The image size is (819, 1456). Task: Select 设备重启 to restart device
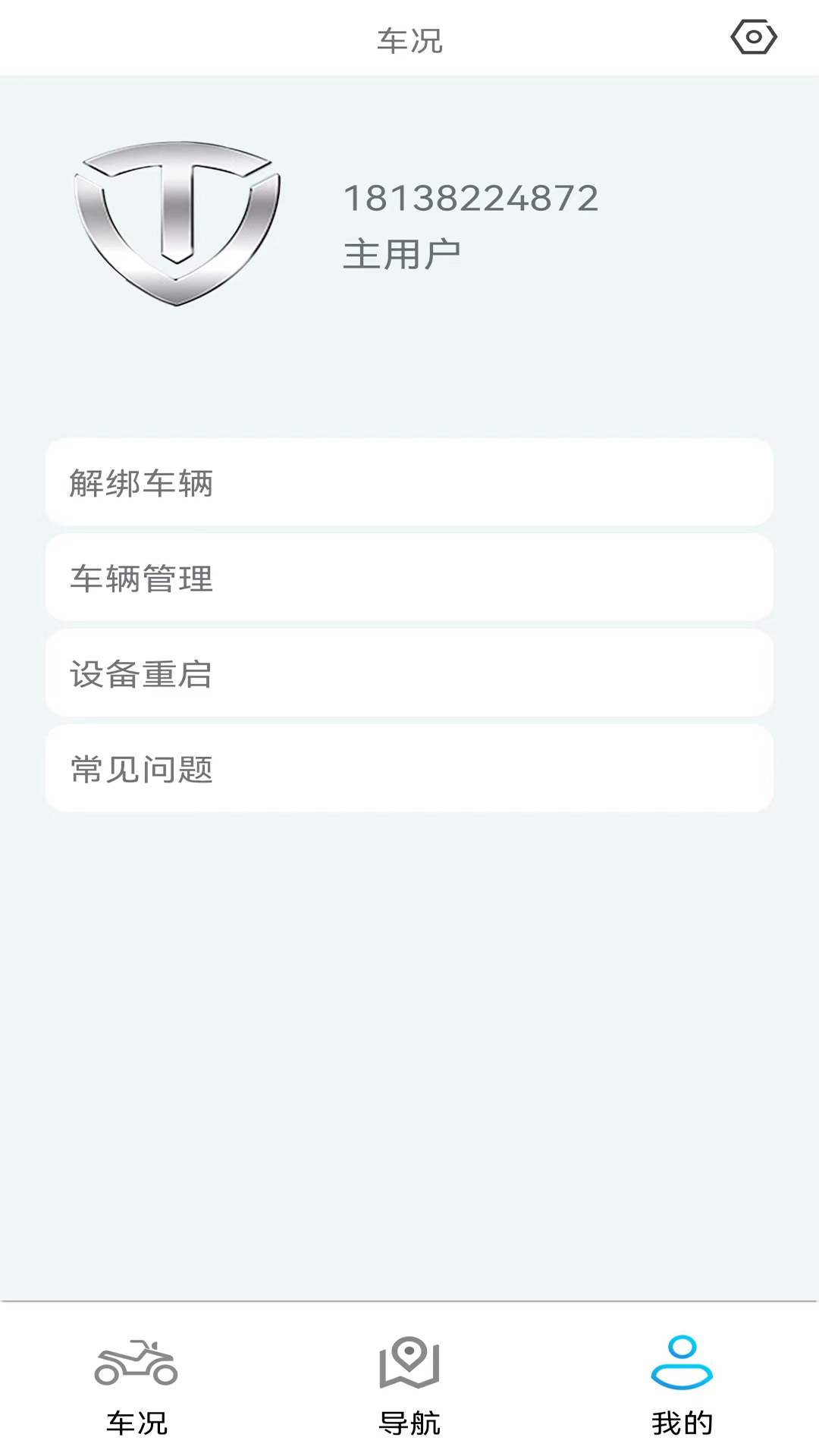pos(409,673)
